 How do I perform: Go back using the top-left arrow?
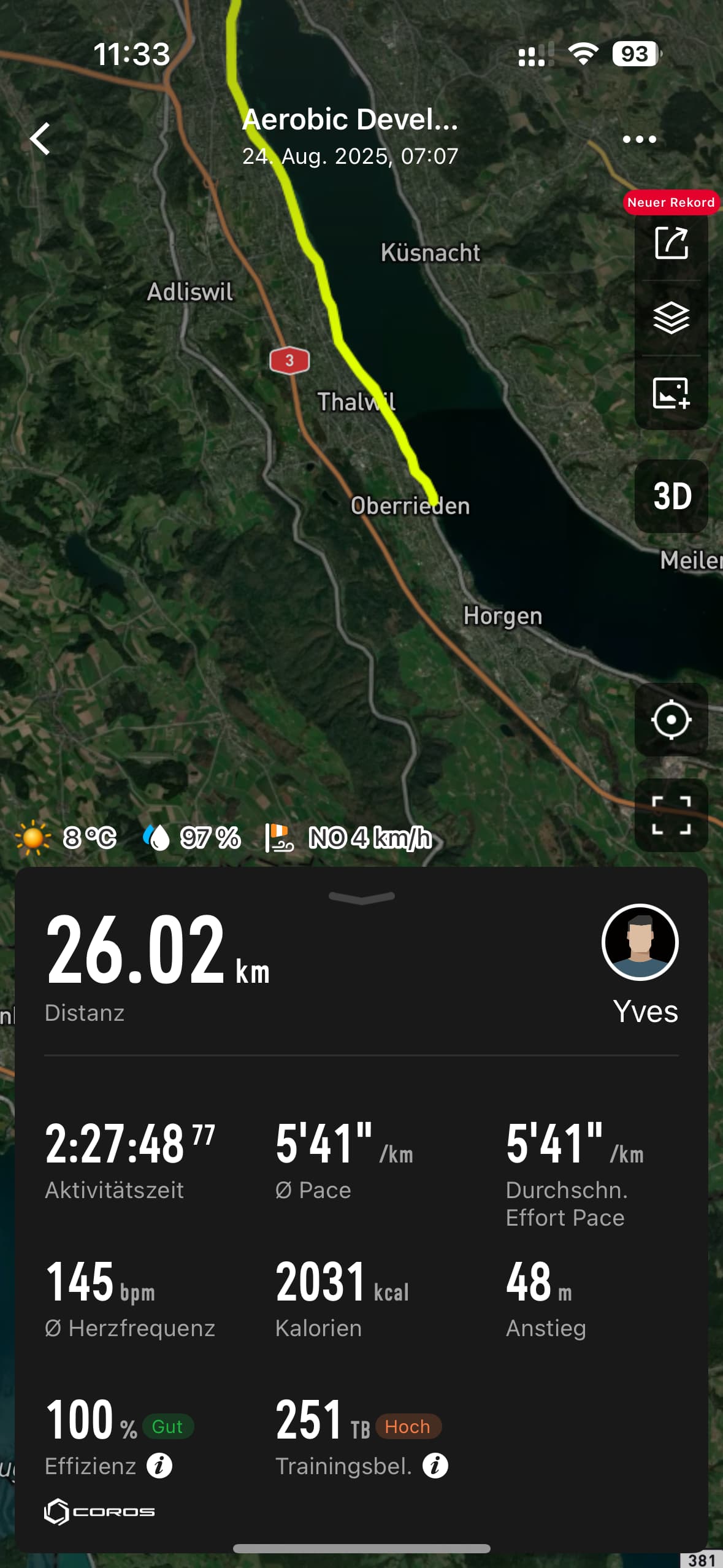click(x=40, y=138)
